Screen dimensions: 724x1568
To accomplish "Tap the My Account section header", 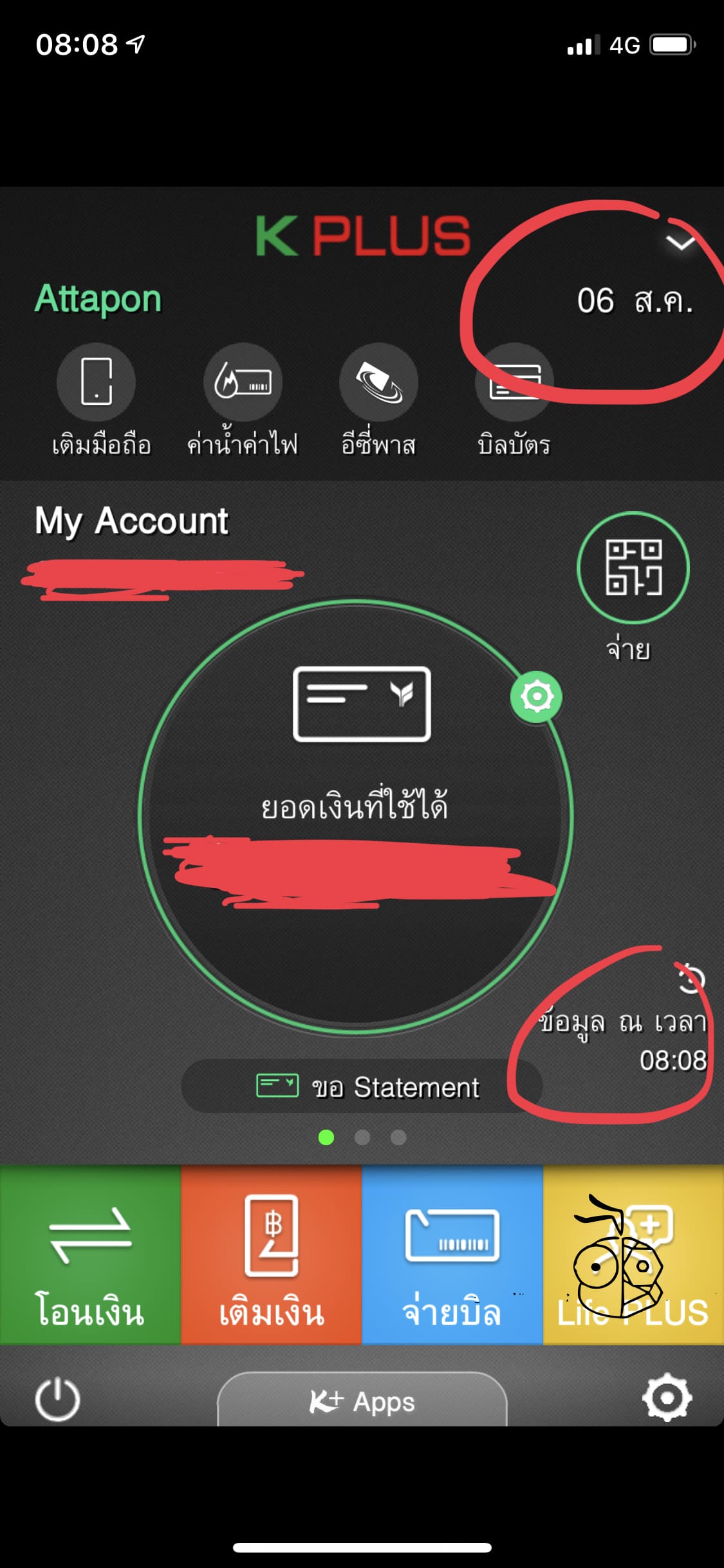I will click(131, 521).
